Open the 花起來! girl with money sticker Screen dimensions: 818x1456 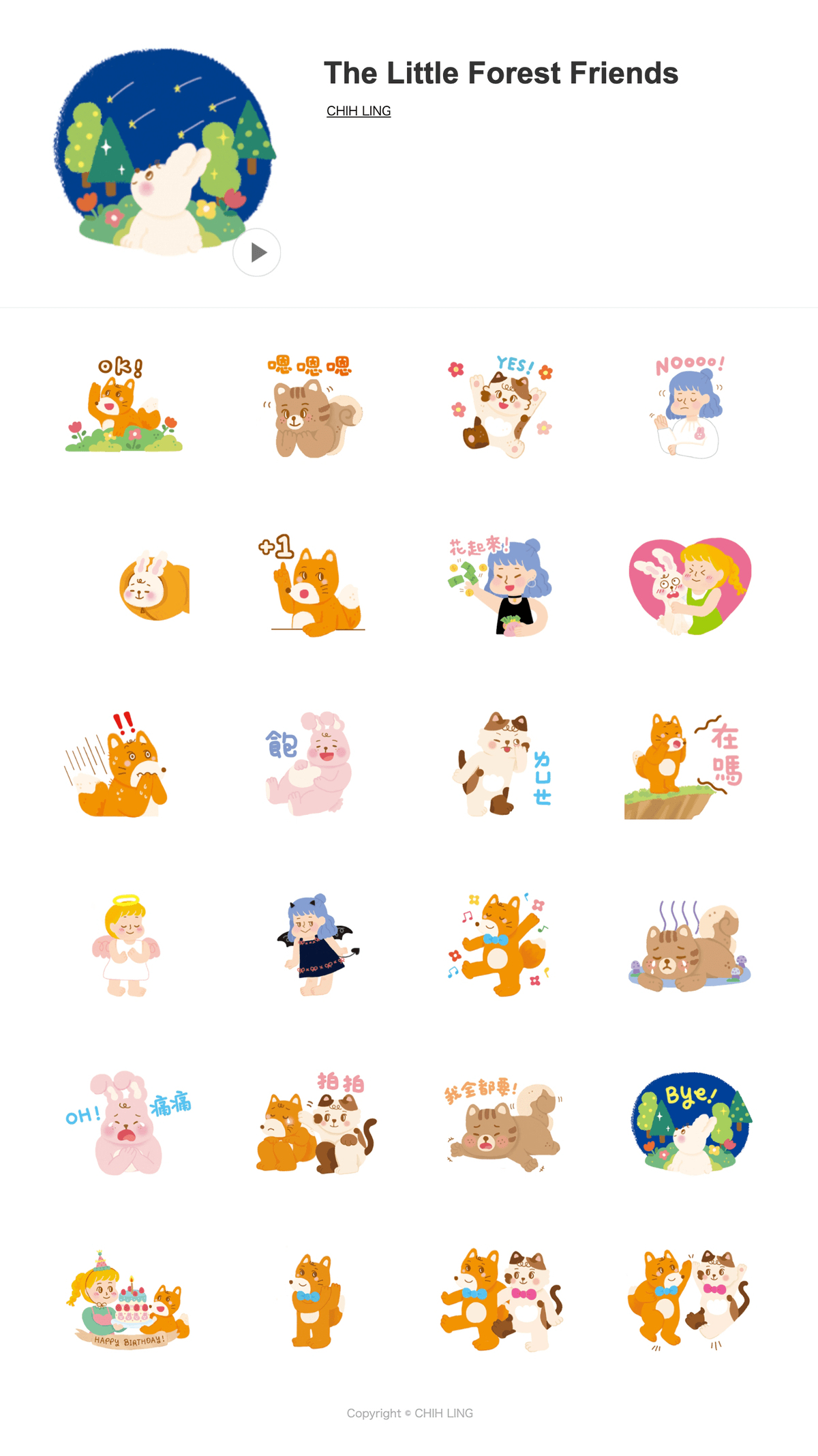pos(500,587)
